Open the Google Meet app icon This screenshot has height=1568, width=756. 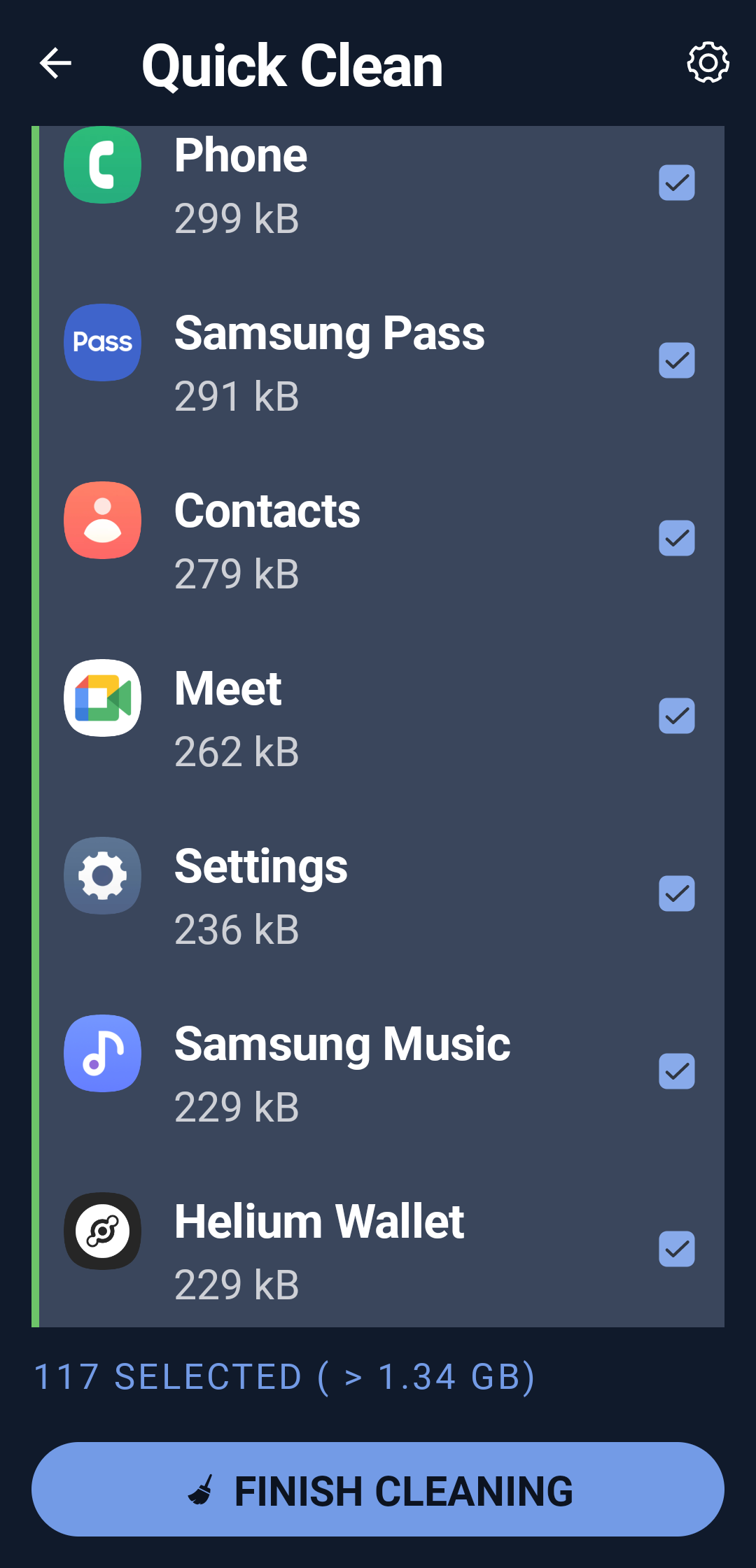(x=102, y=698)
